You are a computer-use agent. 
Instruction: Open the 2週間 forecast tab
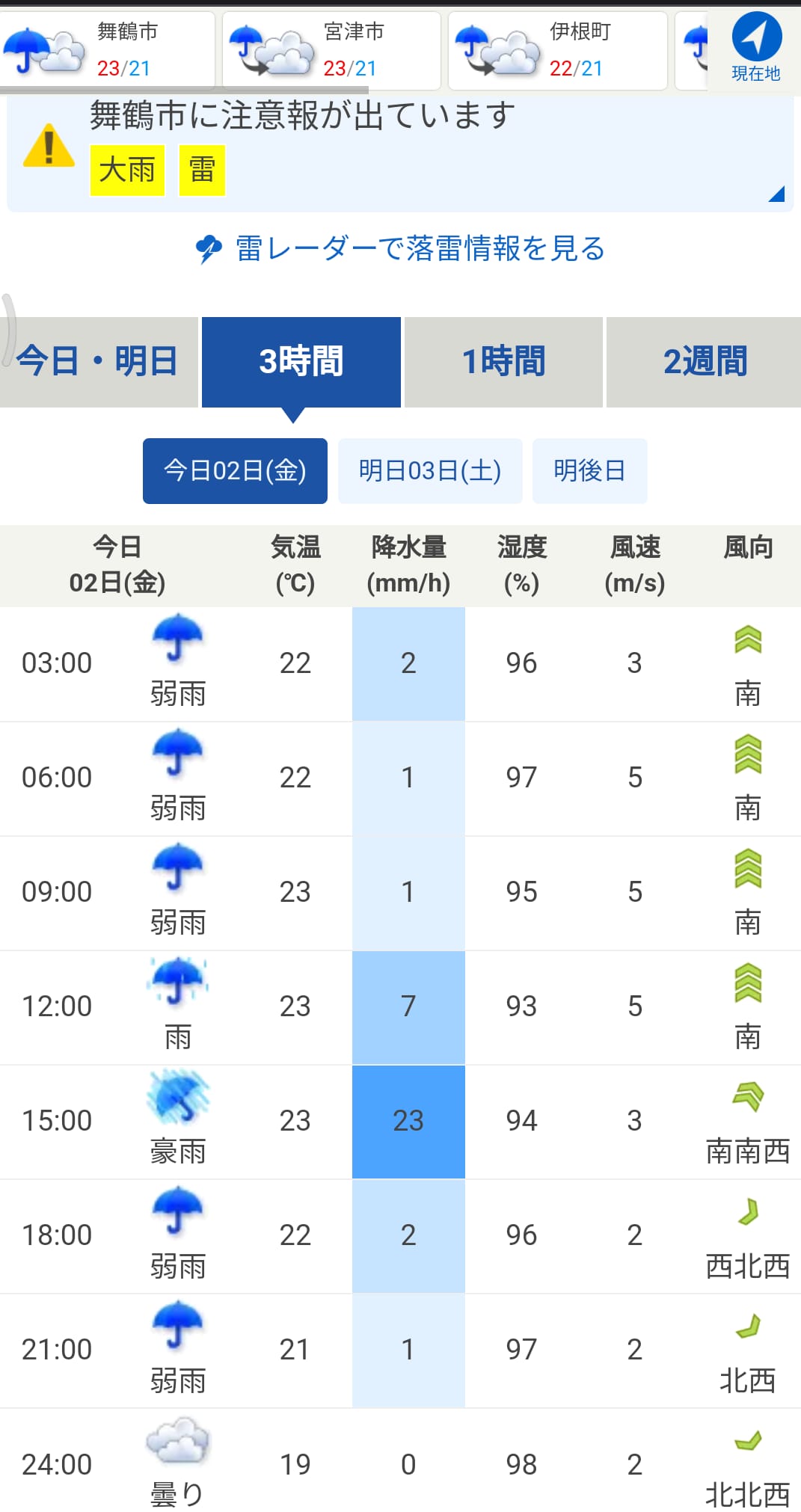(x=704, y=362)
